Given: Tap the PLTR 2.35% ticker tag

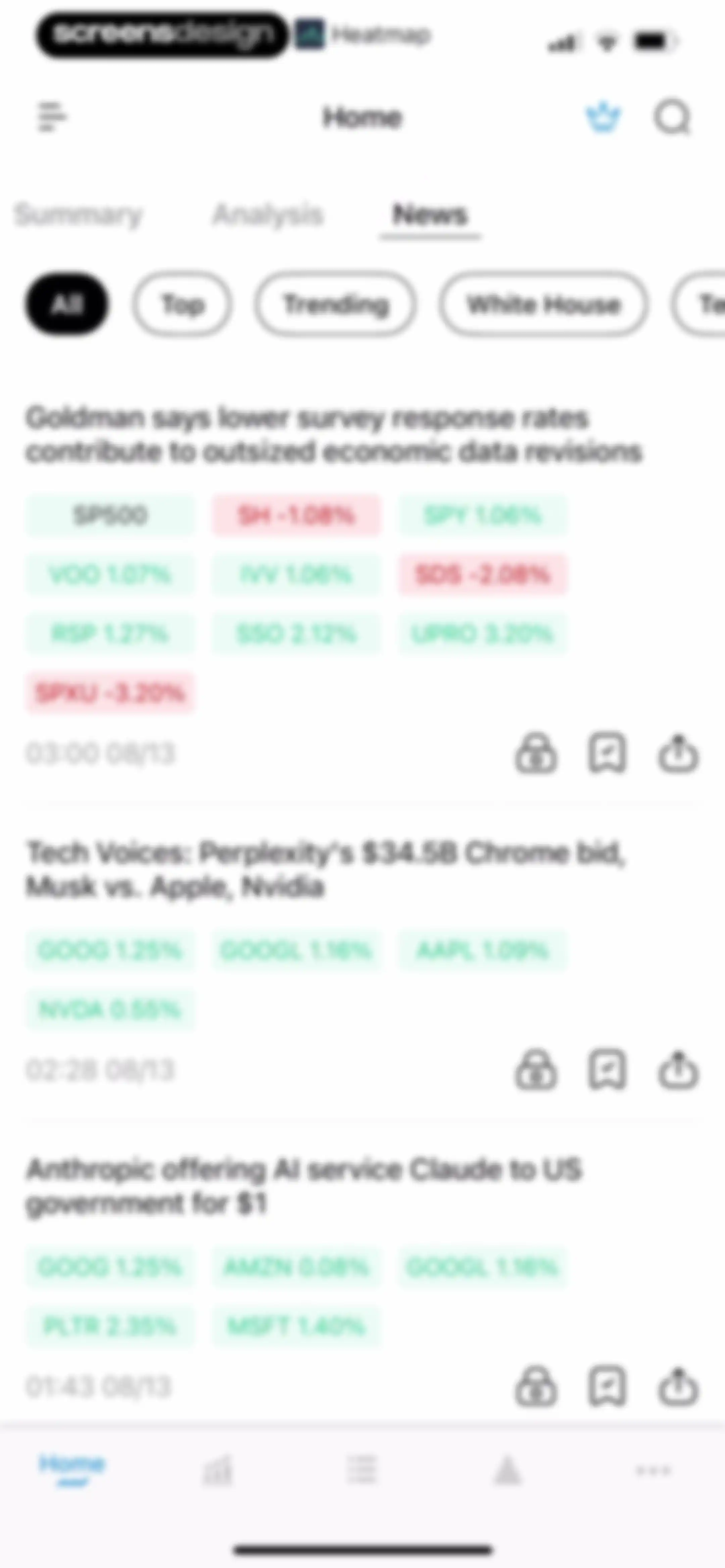Looking at the screenshot, I should click(x=110, y=1326).
